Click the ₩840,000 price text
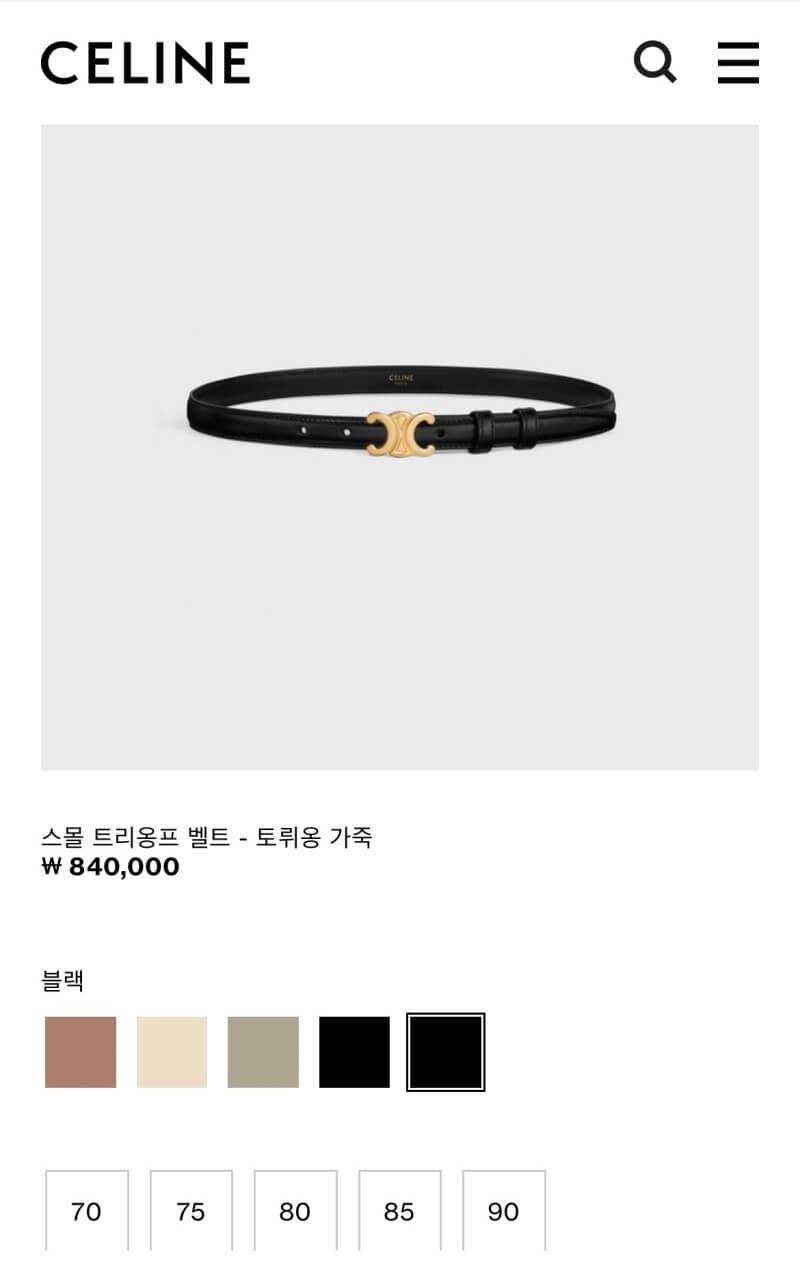Image resolution: width=800 pixels, height=1282 pixels. click(x=108, y=867)
